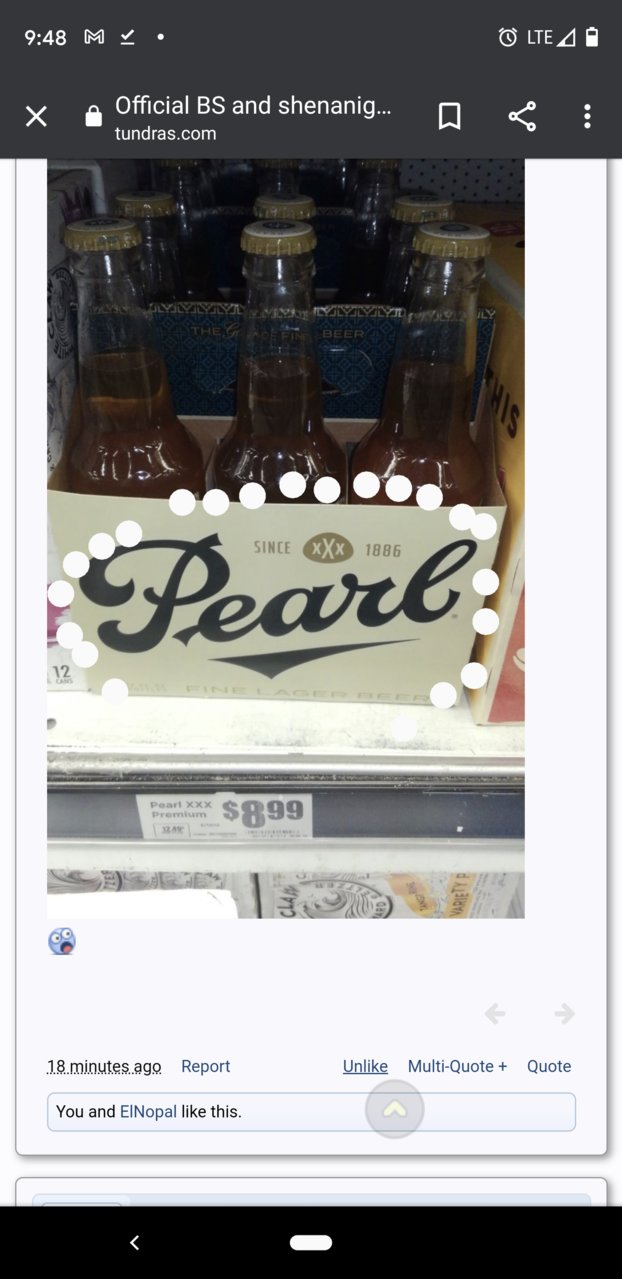This screenshot has height=1279, width=622.
Task: Bookmark this tundras.com page
Action: coord(450,117)
